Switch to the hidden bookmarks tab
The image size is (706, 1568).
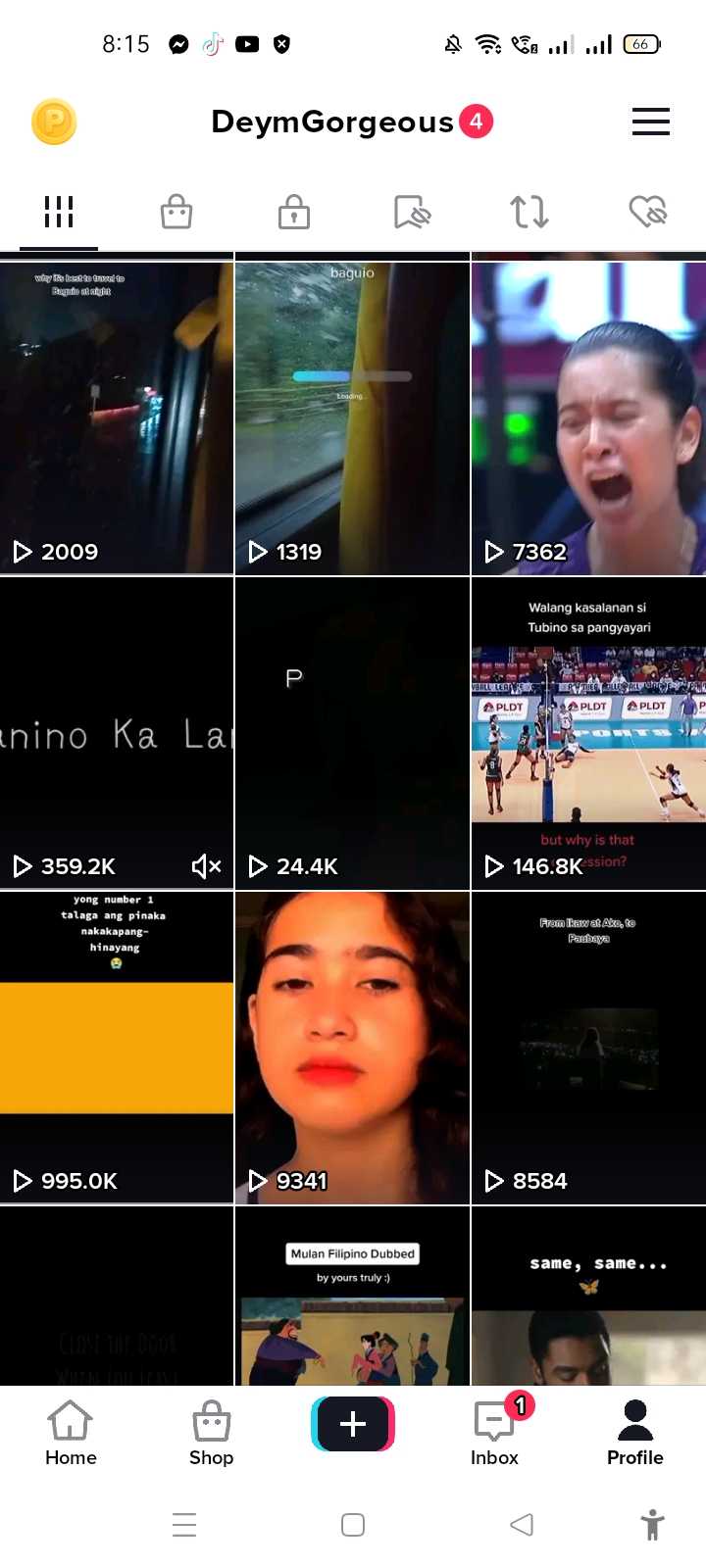point(412,212)
